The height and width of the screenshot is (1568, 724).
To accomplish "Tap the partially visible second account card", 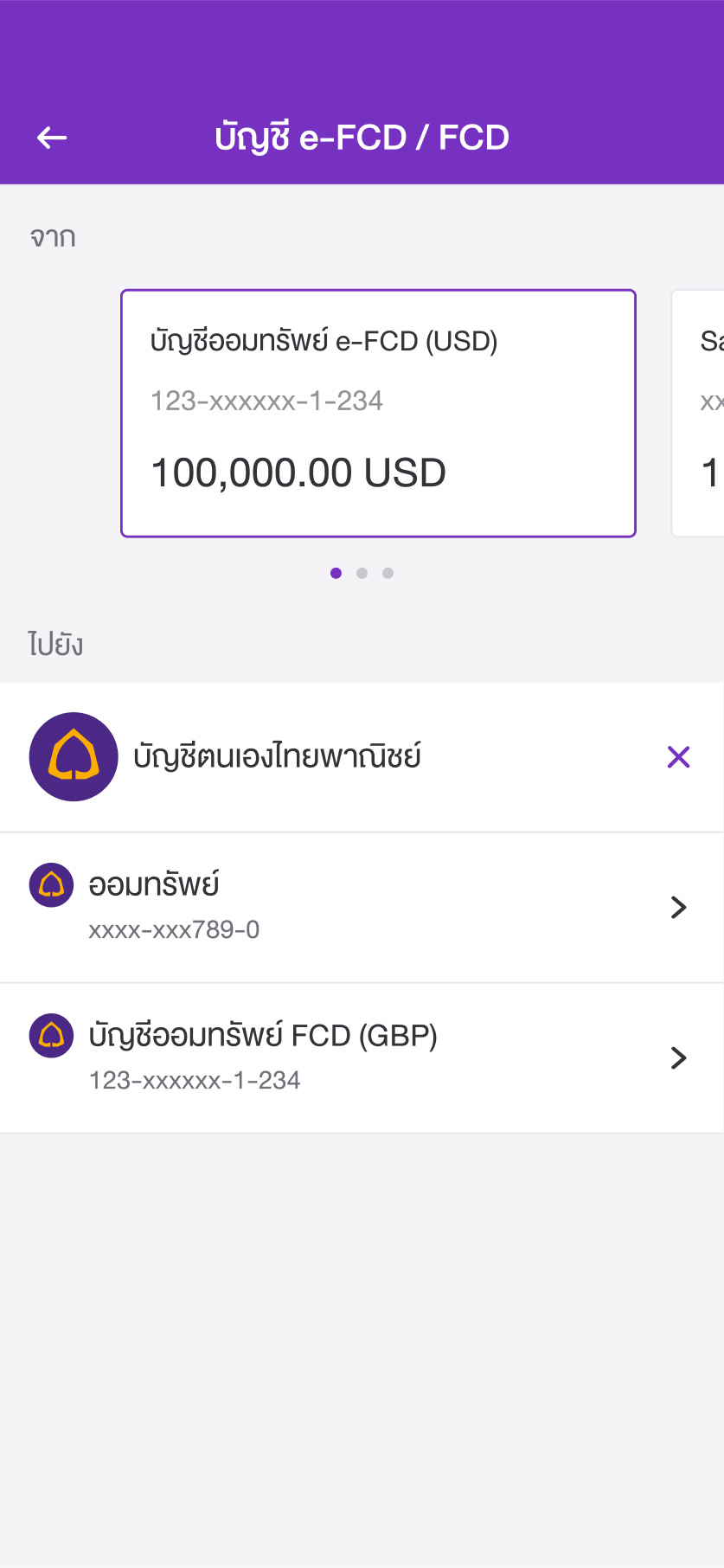I will point(698,413).
